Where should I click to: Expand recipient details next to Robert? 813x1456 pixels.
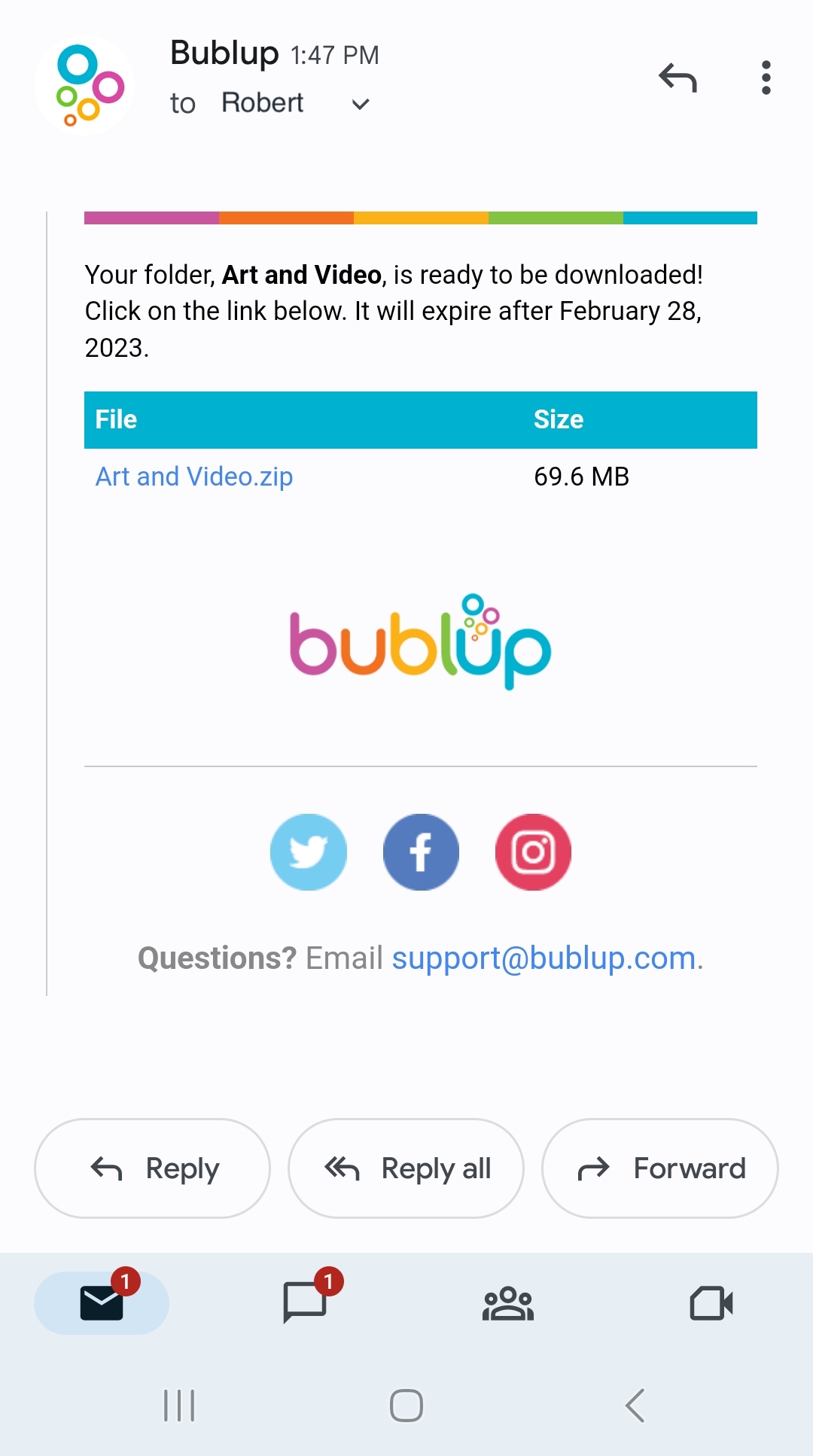click(x=361, y=104)
